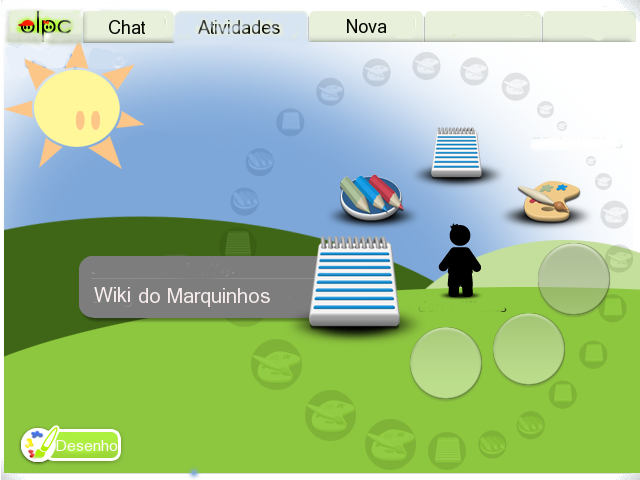The image size is (640, 480).
Task: Open the small notepad activity
Action: 456,153
